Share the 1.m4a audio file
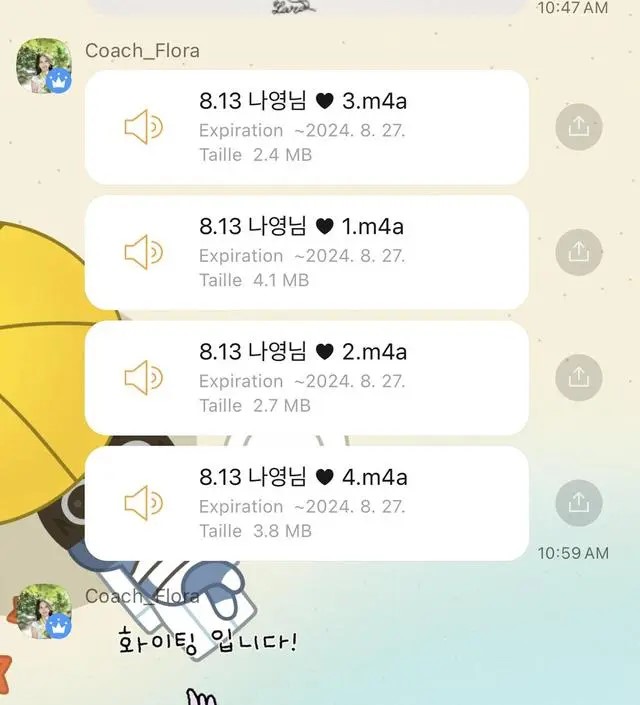 pos(579,253)
